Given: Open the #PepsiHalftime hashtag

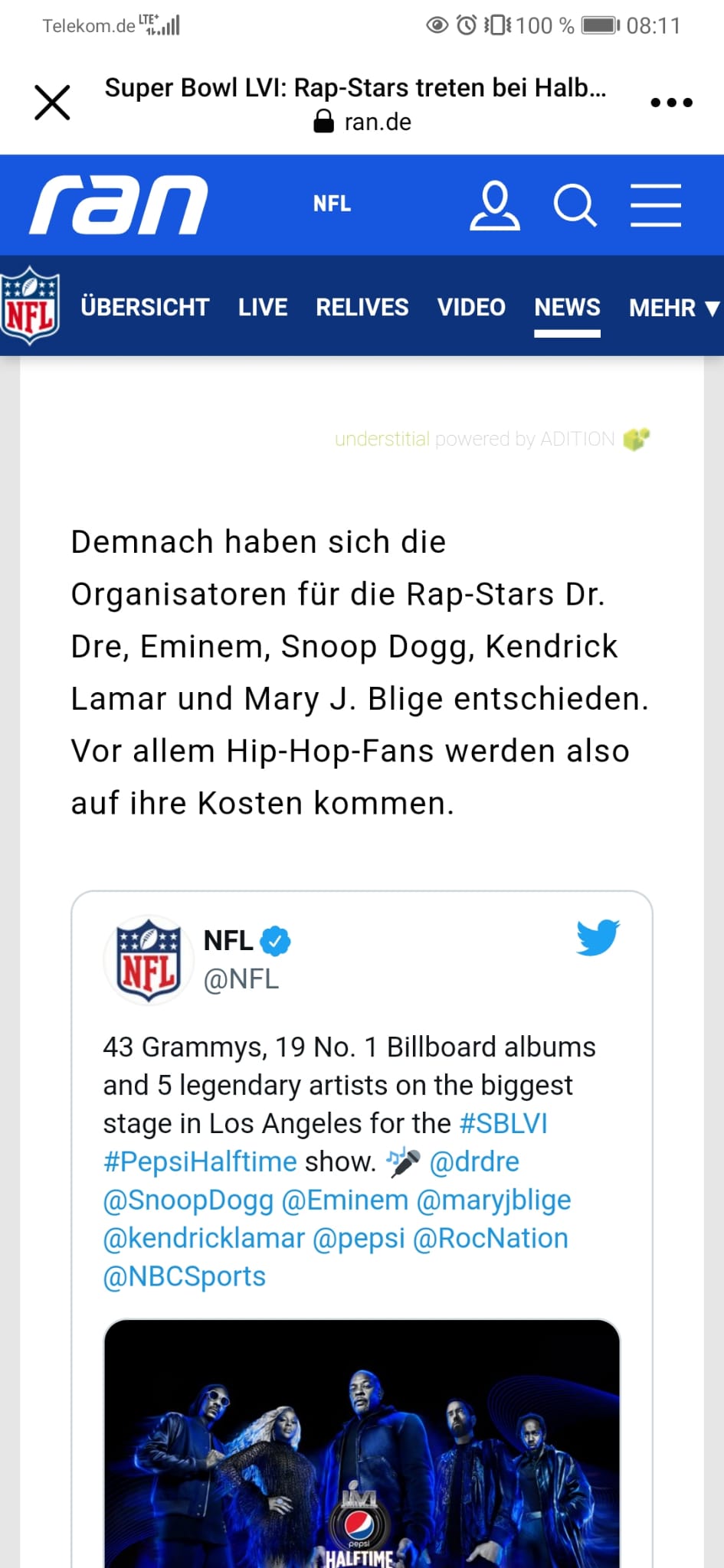Looking at the screenshot, I should click(200, 1161).
